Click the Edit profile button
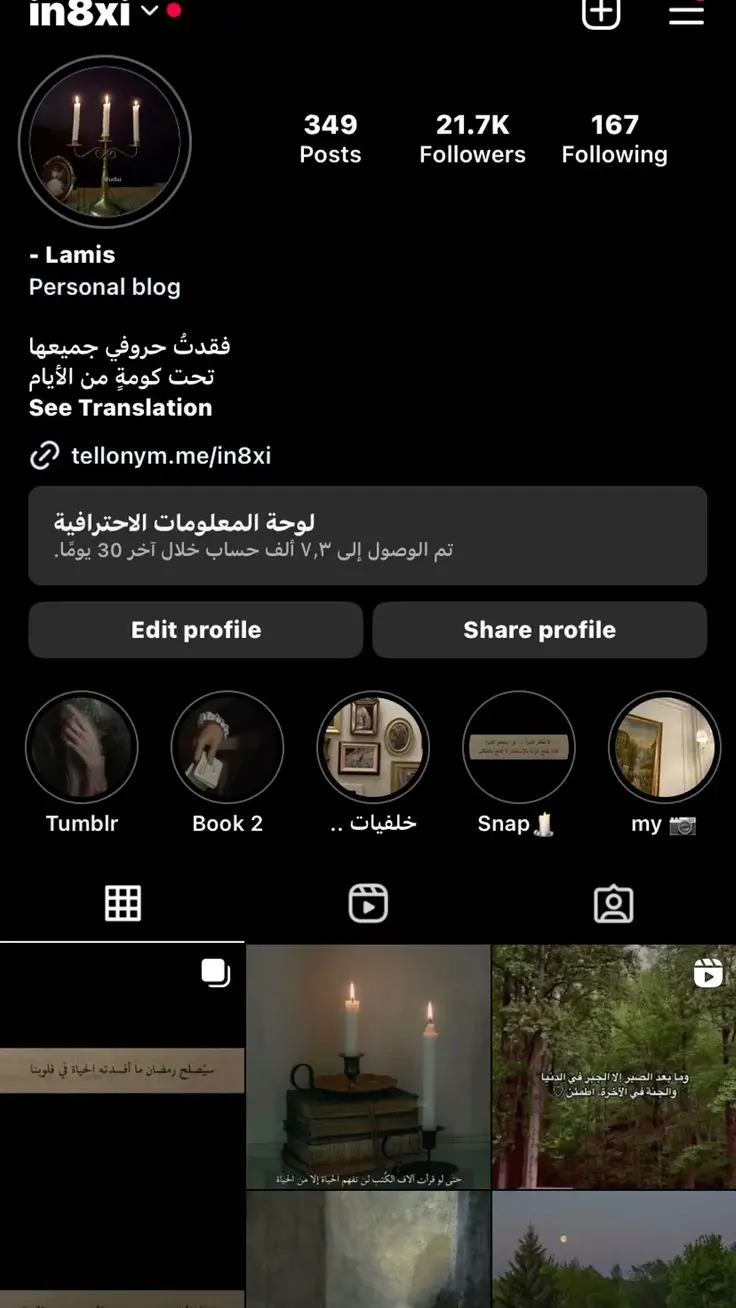 pos(195,630)
